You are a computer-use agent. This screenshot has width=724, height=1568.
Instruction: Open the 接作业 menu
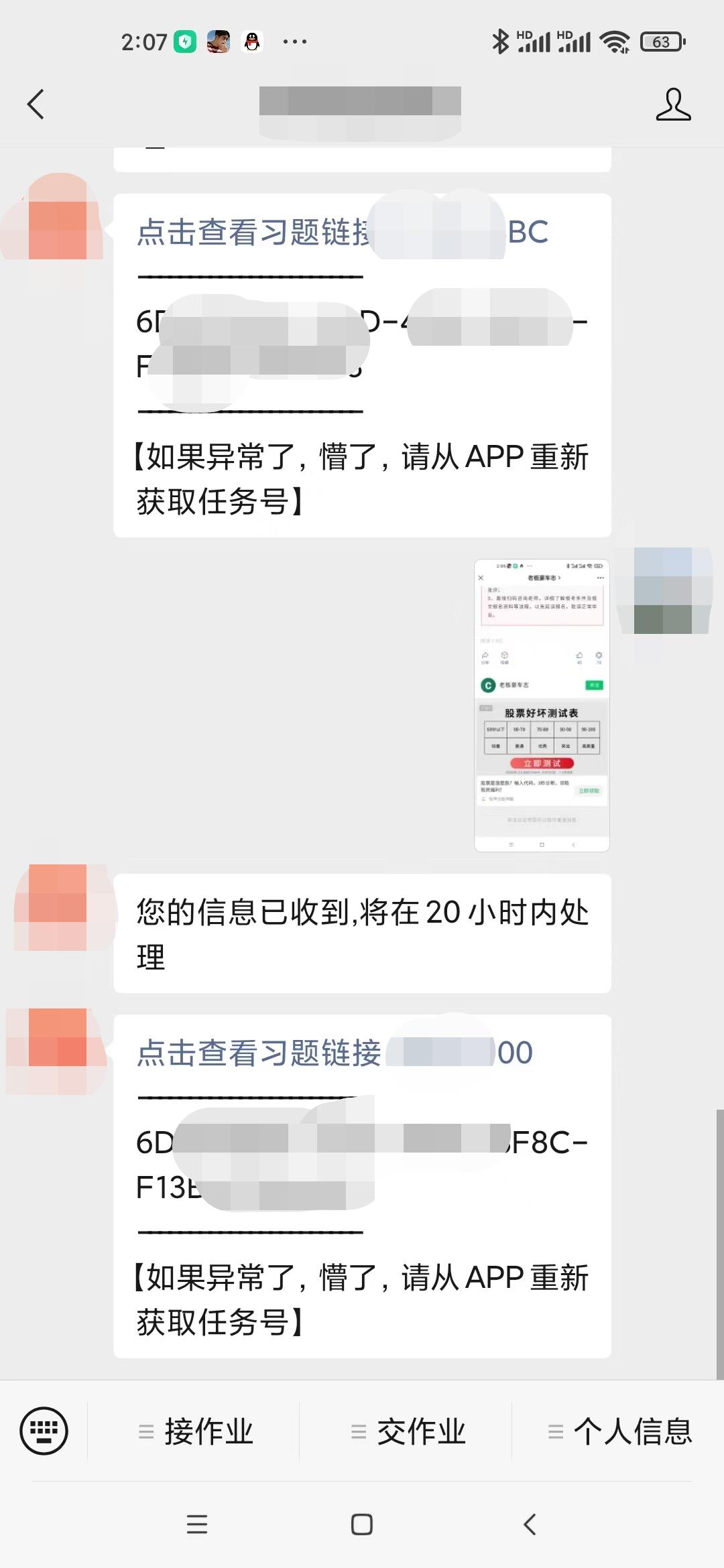pos(194,1431)
